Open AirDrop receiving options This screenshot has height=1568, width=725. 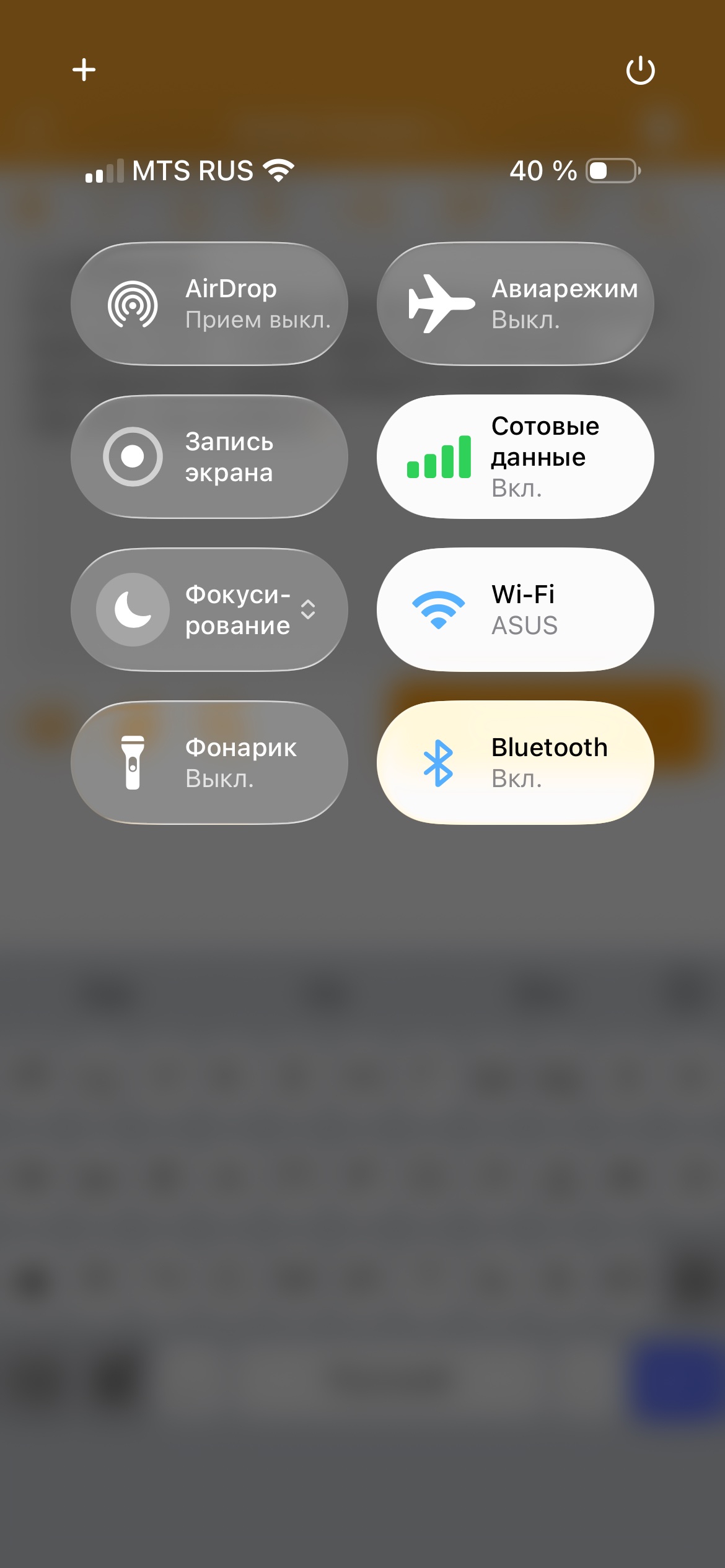click(209, 303)
